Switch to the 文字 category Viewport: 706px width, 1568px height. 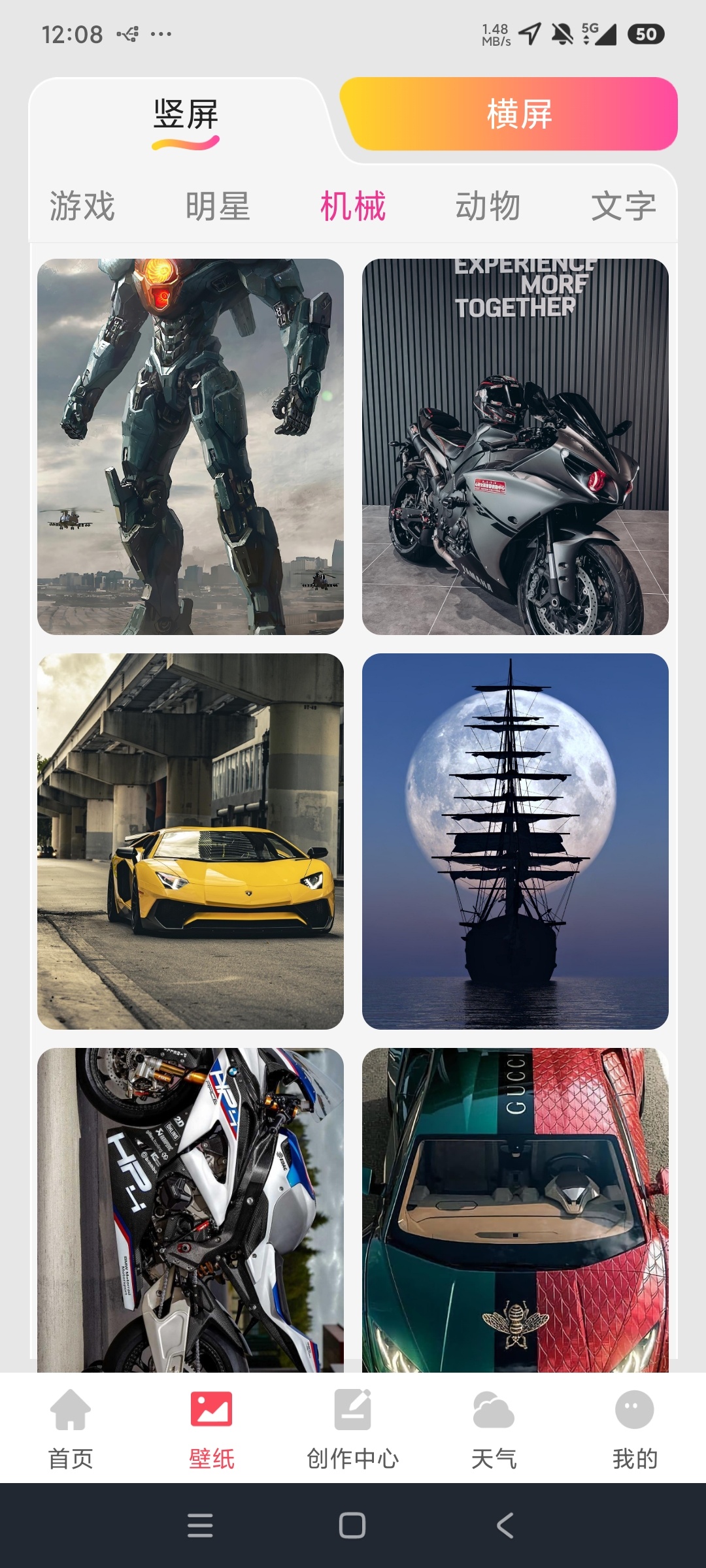point(624,206)
